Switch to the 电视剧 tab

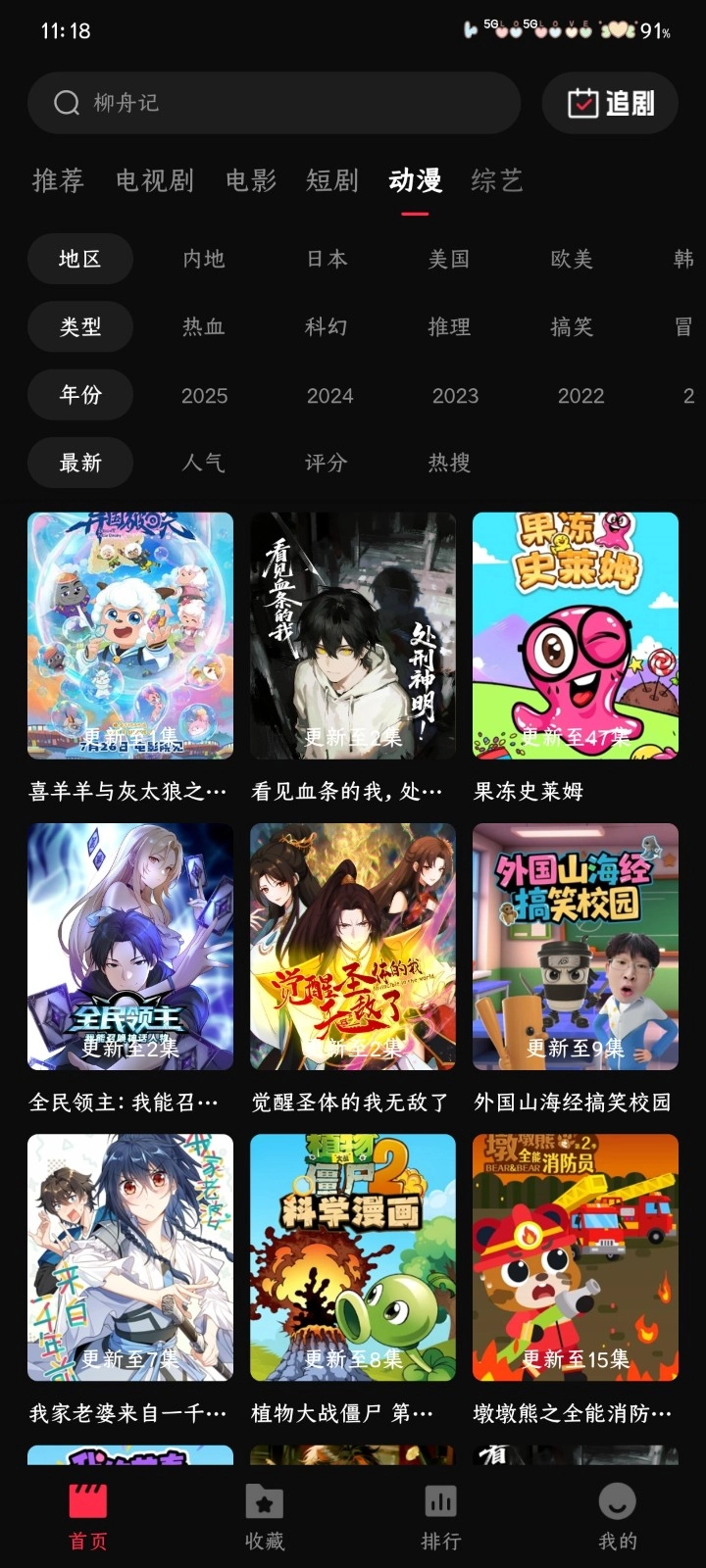[154, 180]
